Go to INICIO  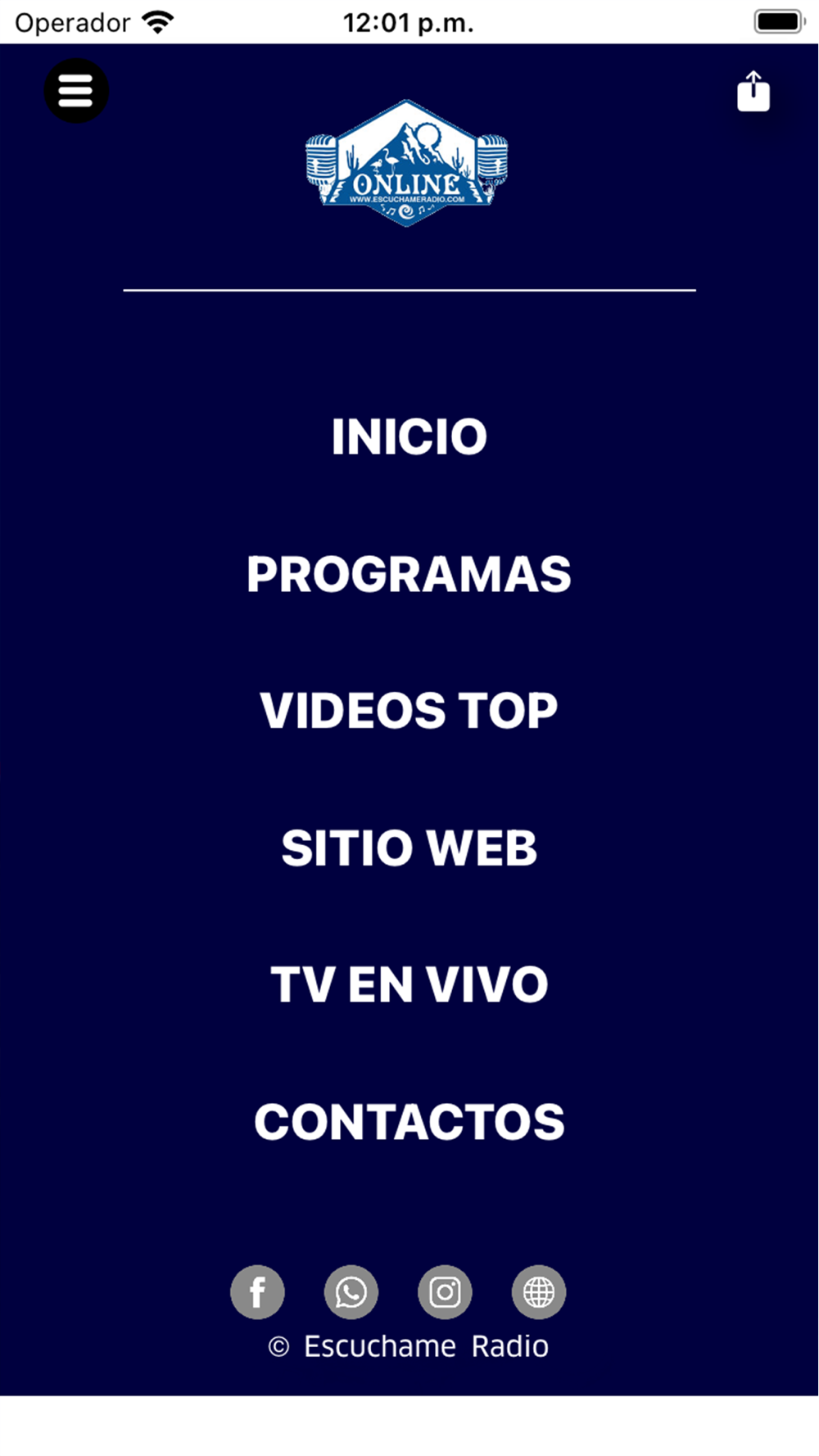(409, 436)
